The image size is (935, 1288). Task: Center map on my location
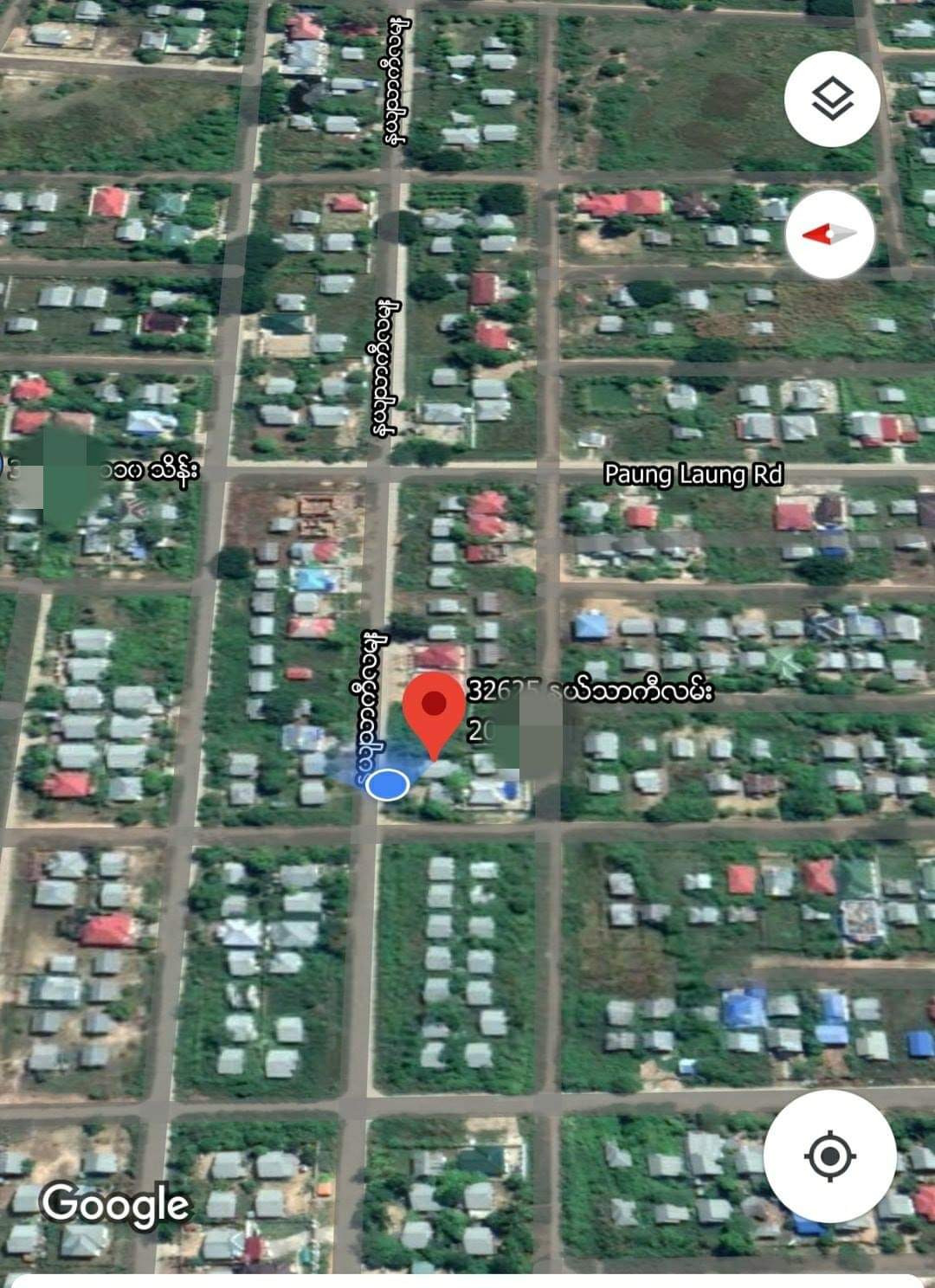pos(829,1156)
